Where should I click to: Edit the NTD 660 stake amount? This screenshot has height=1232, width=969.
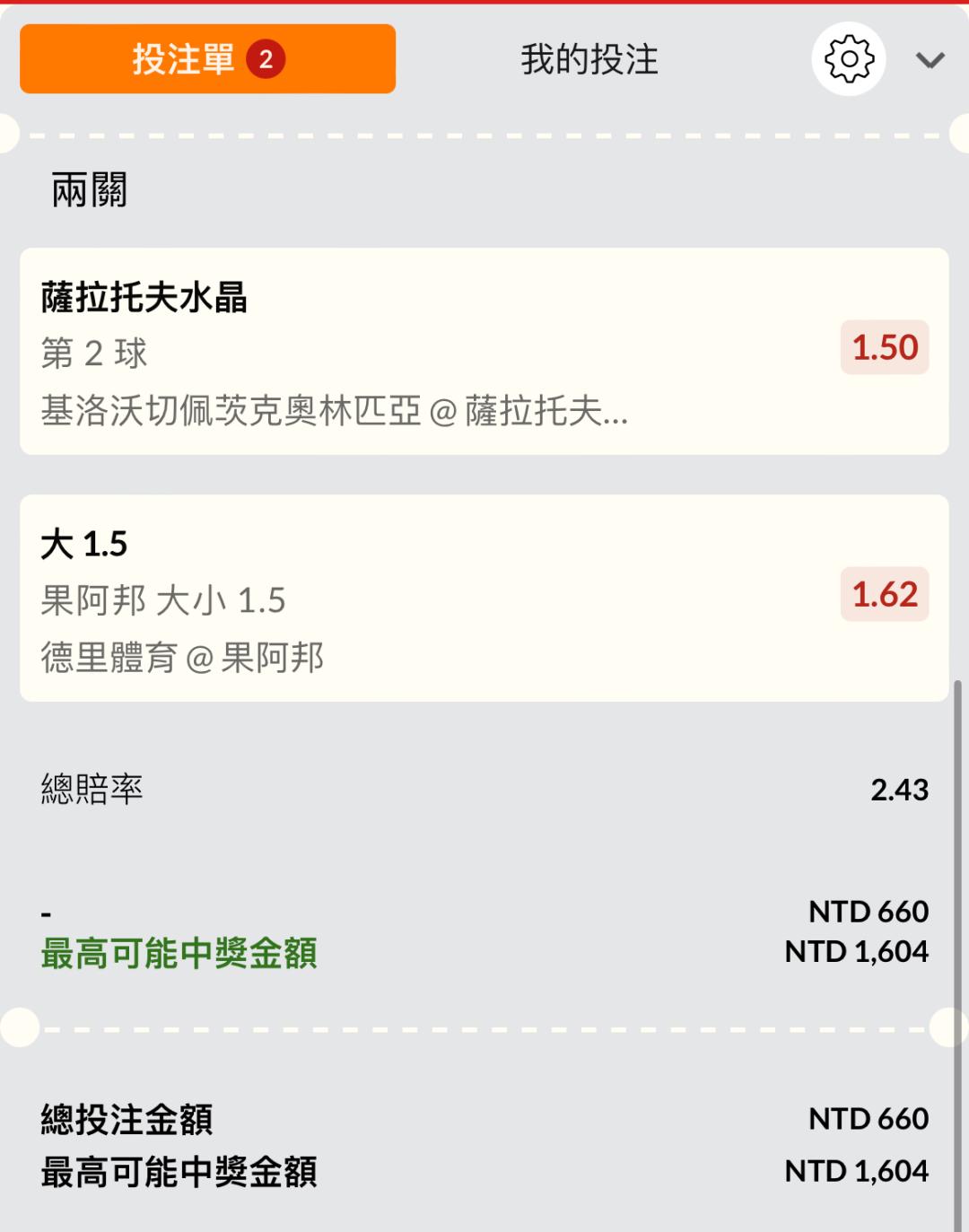coord(868,912)
